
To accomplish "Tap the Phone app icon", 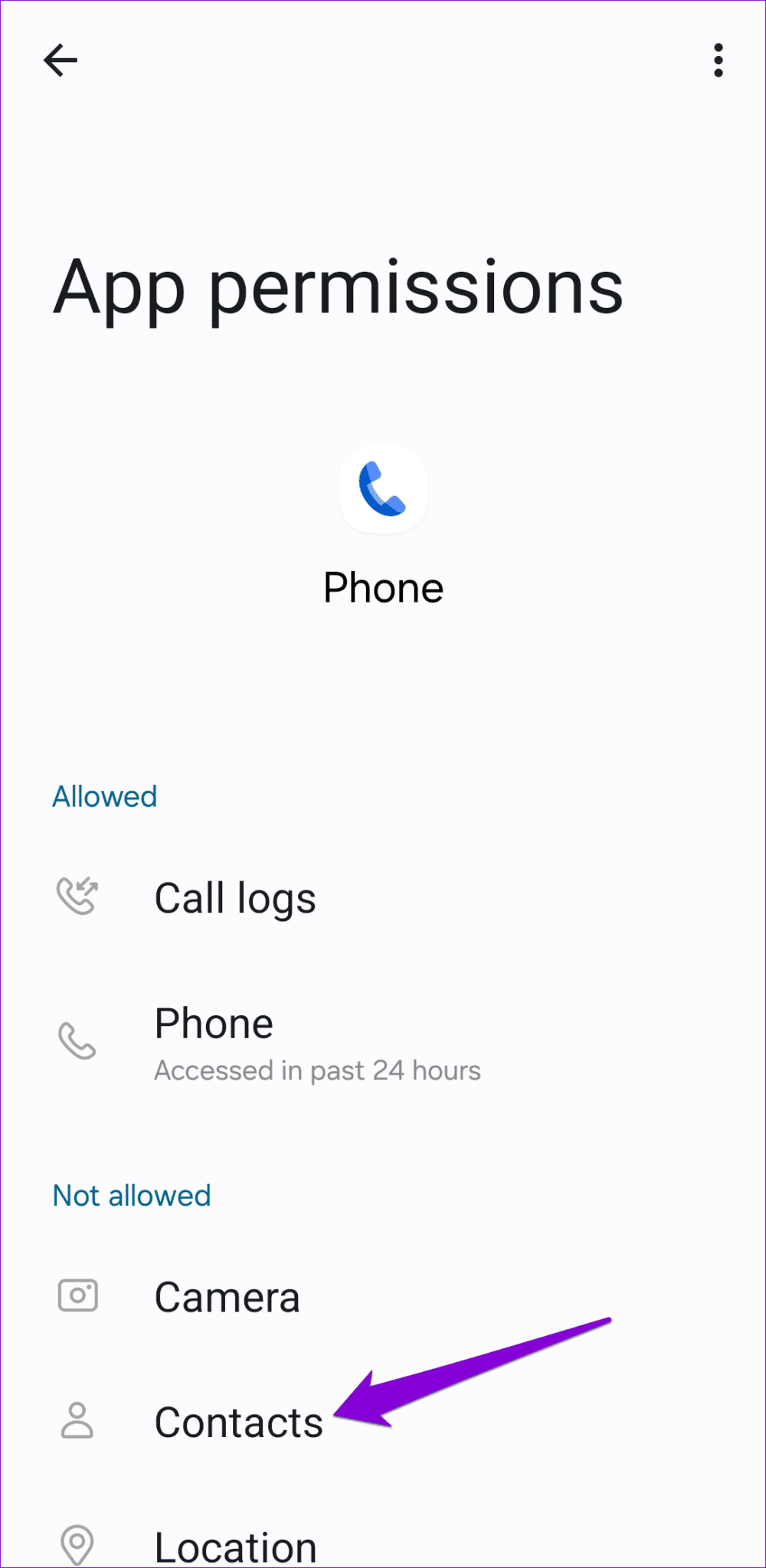I will (x=383, y=489).
